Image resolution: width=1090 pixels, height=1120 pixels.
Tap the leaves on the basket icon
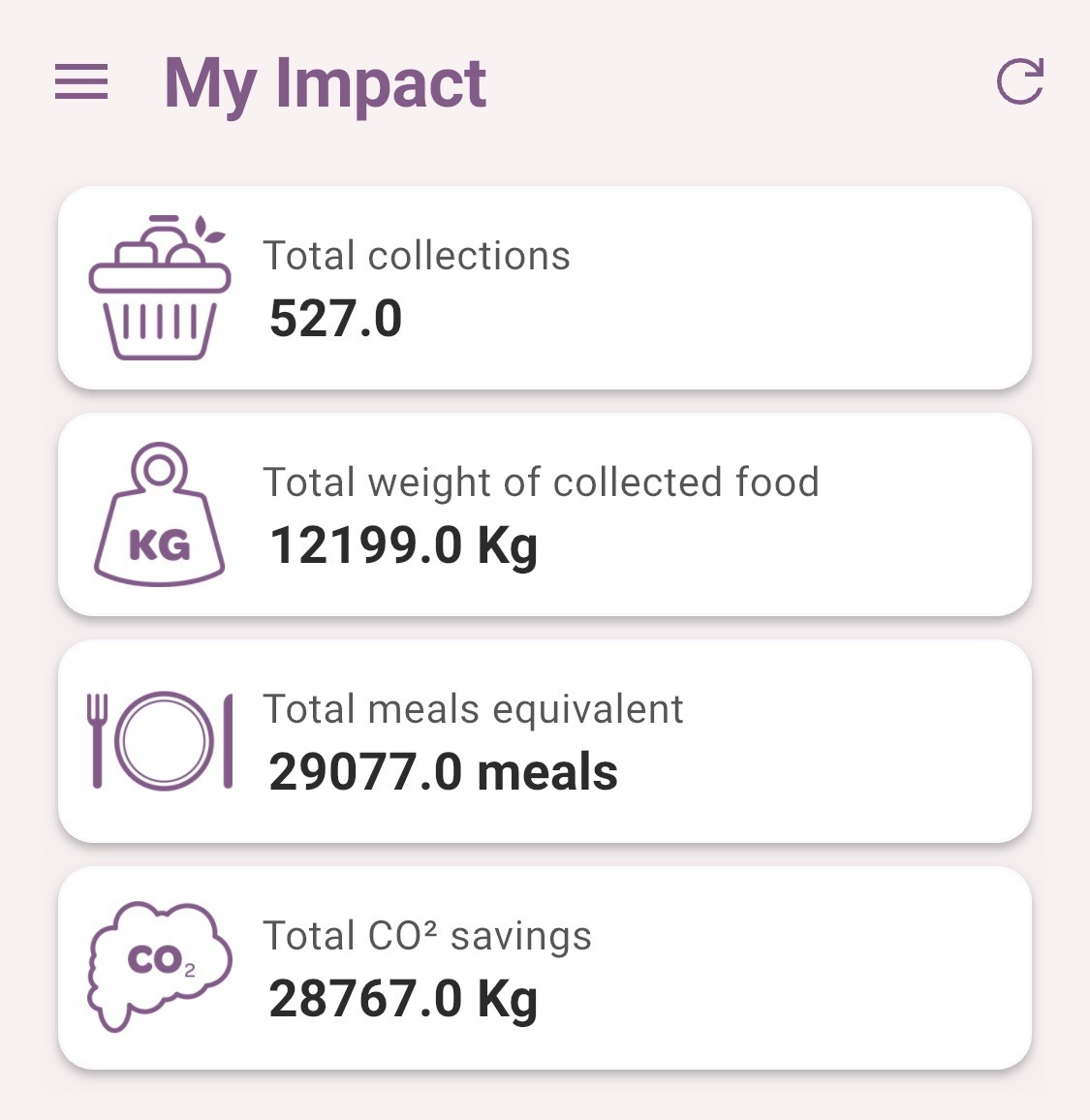209,231
